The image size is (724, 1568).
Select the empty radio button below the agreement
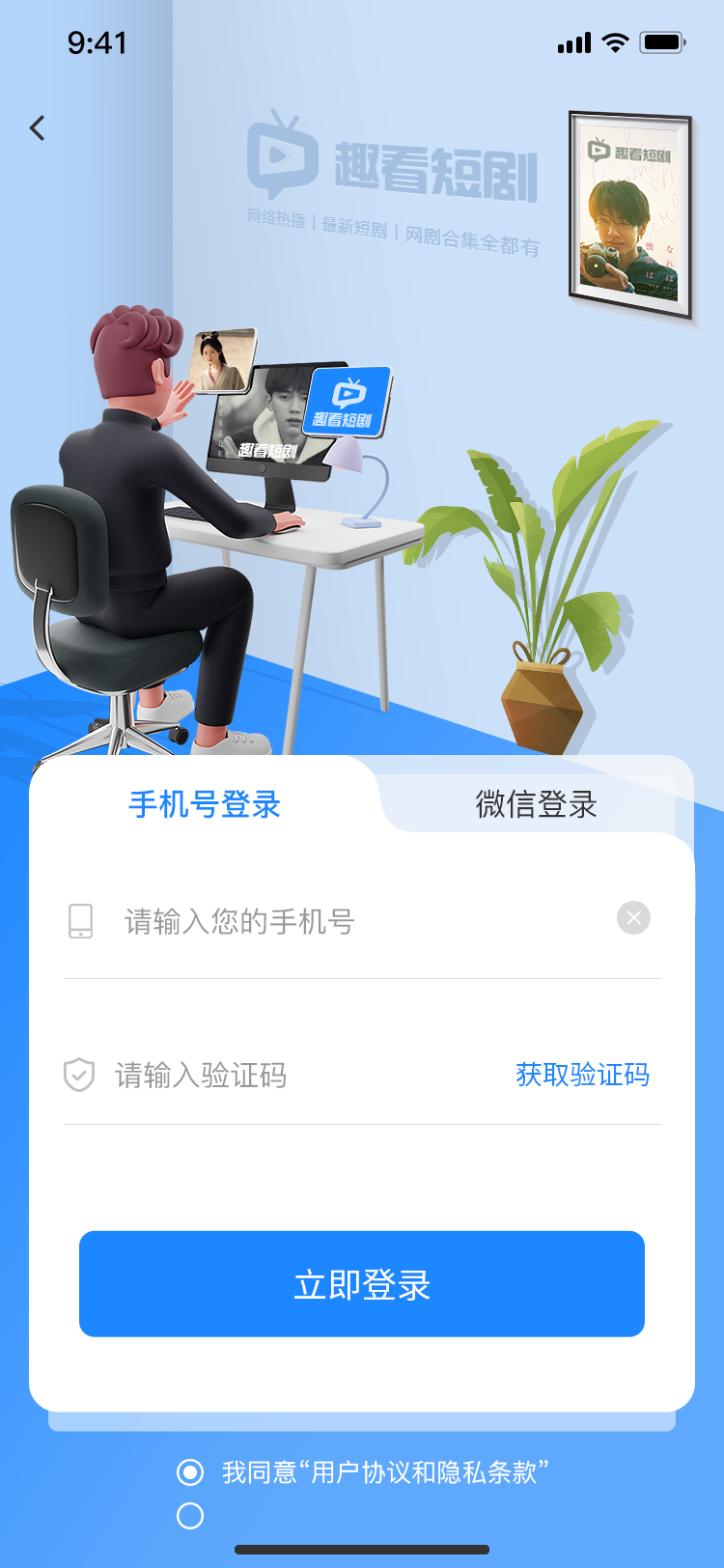click(190, 1516)
